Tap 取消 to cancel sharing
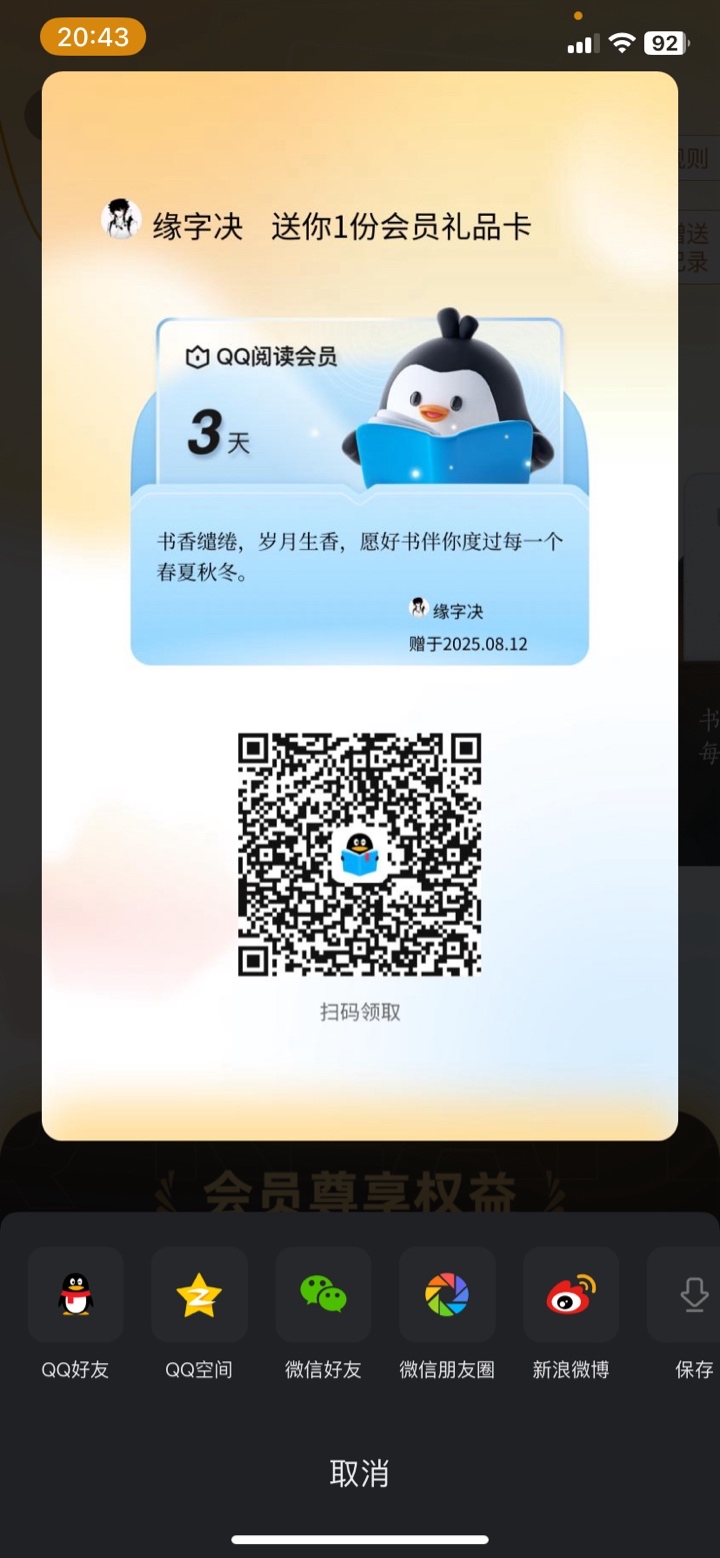This screenshot has height=1558, width=720. (x=359, y=1472)
